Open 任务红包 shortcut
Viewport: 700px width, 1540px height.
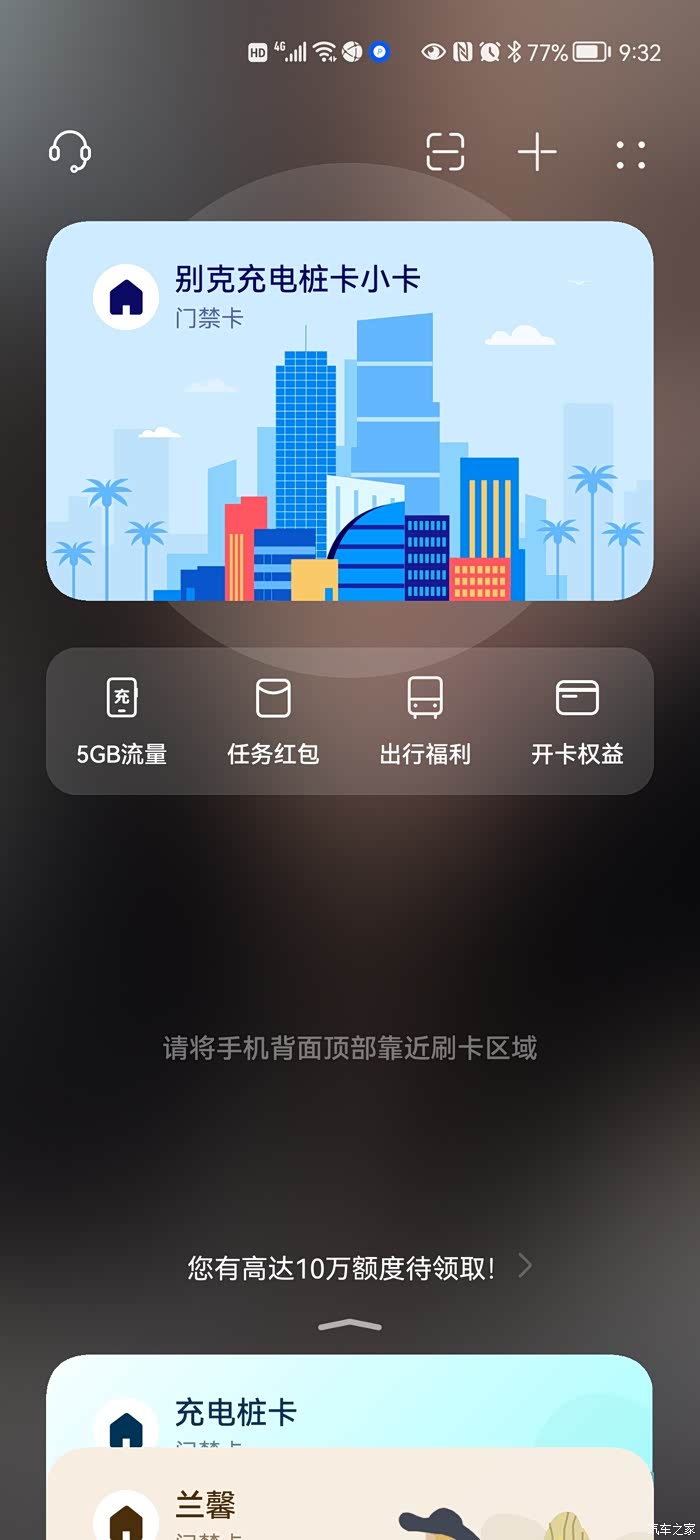(273, 722)
